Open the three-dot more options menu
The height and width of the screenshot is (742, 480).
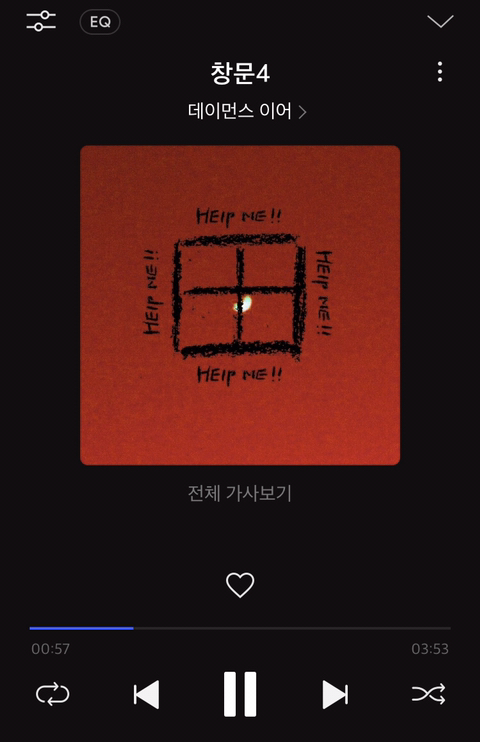point(440,72)
